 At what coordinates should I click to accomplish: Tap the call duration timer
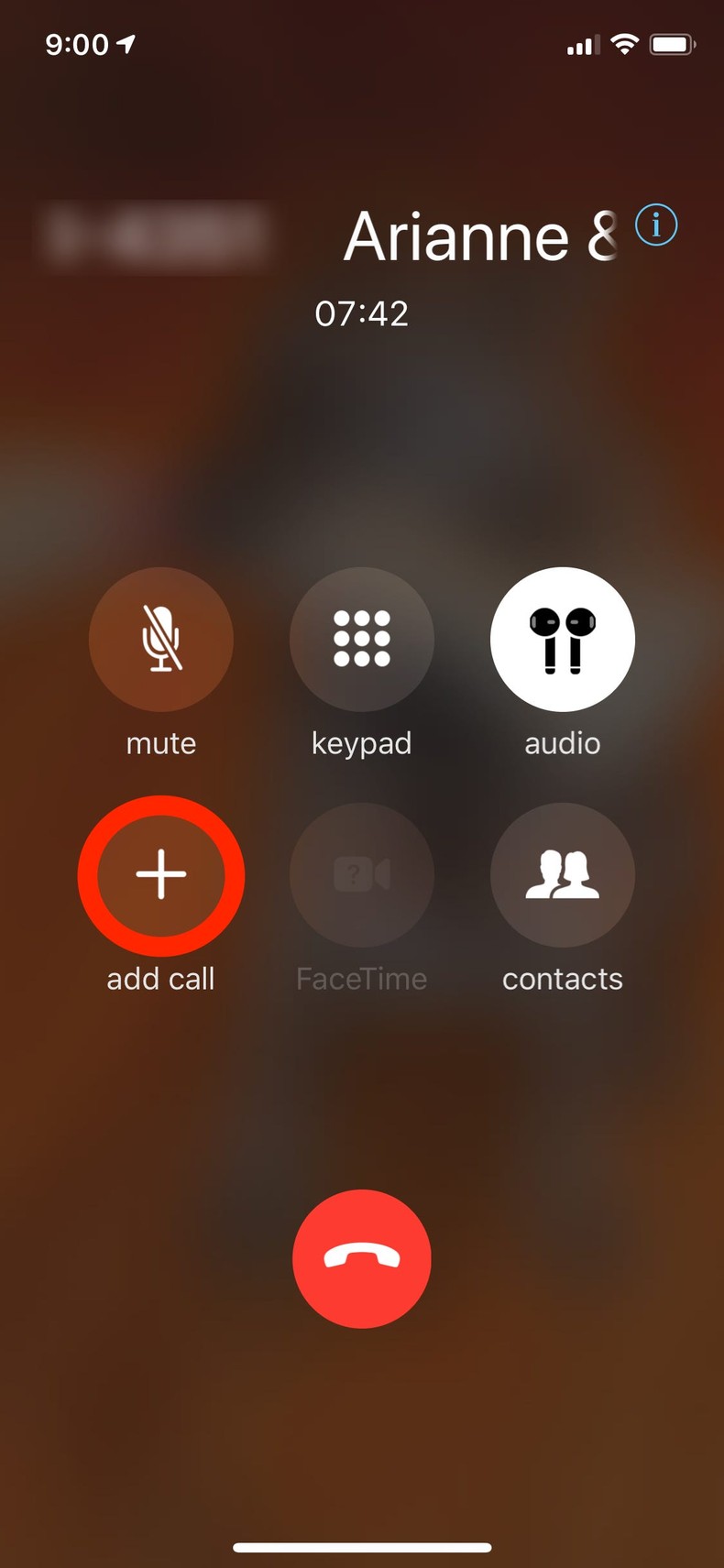tap(363, 314)
